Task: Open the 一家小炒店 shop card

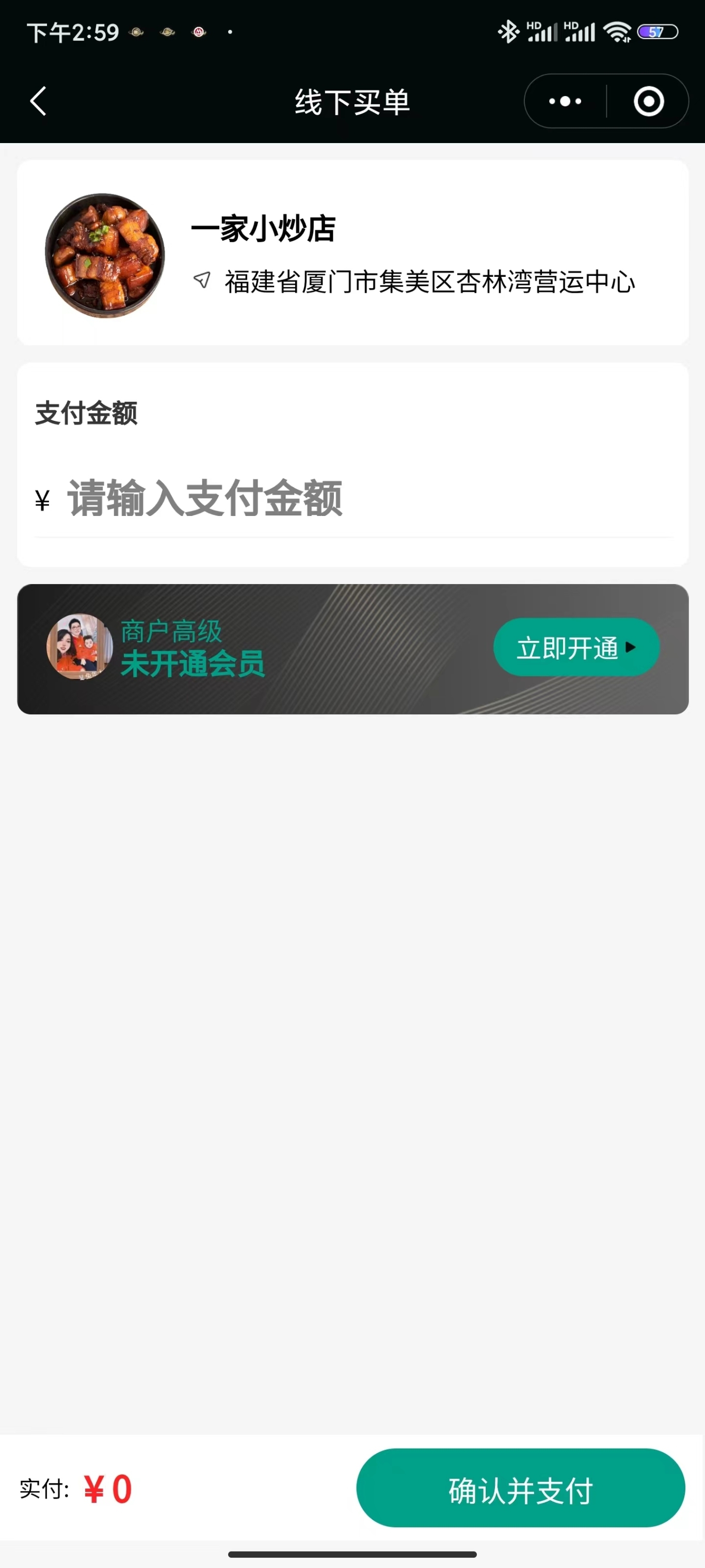Action: pos(353,253)
